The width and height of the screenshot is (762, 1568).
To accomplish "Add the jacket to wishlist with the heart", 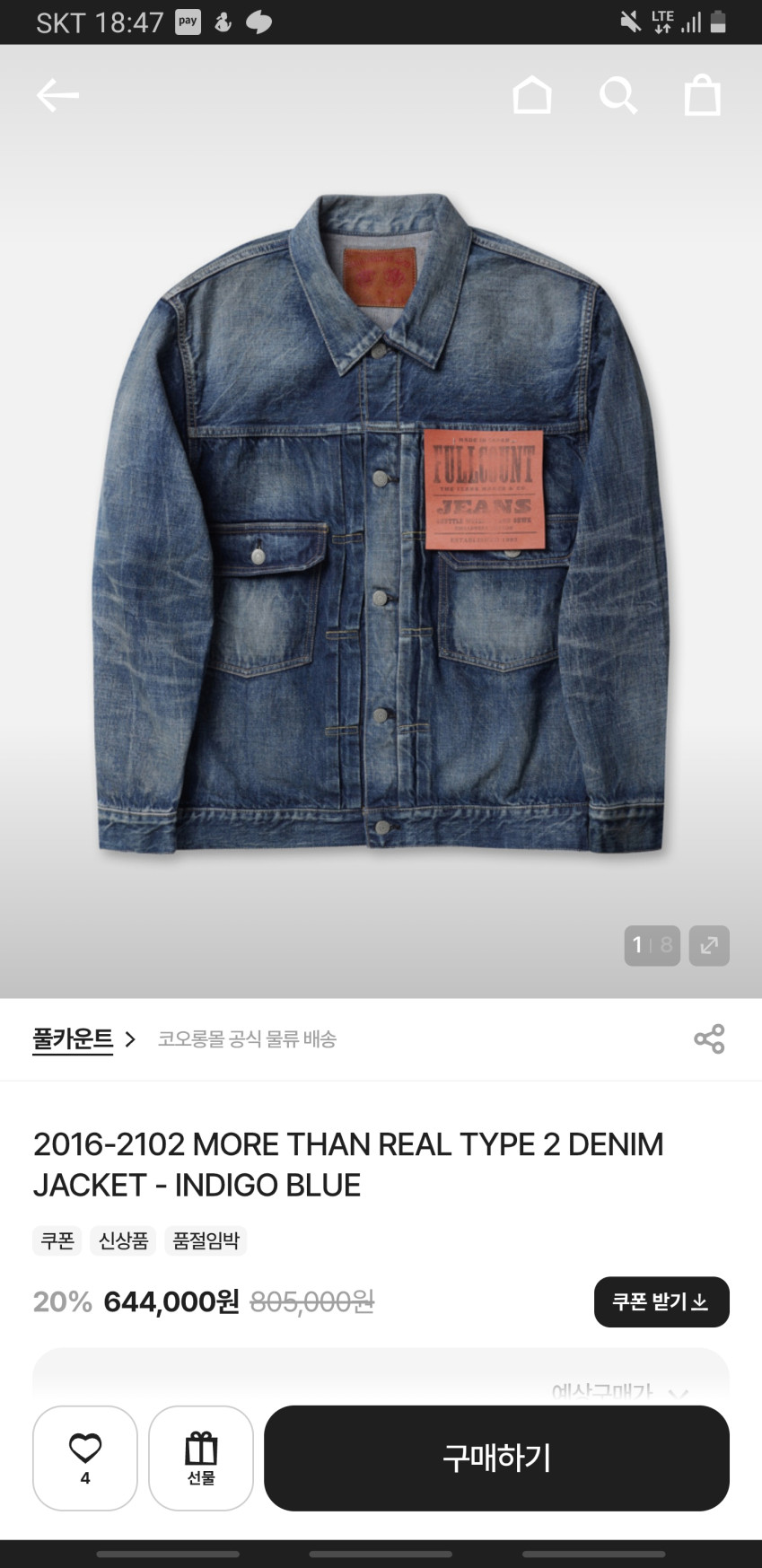I will pos(85,1458).
